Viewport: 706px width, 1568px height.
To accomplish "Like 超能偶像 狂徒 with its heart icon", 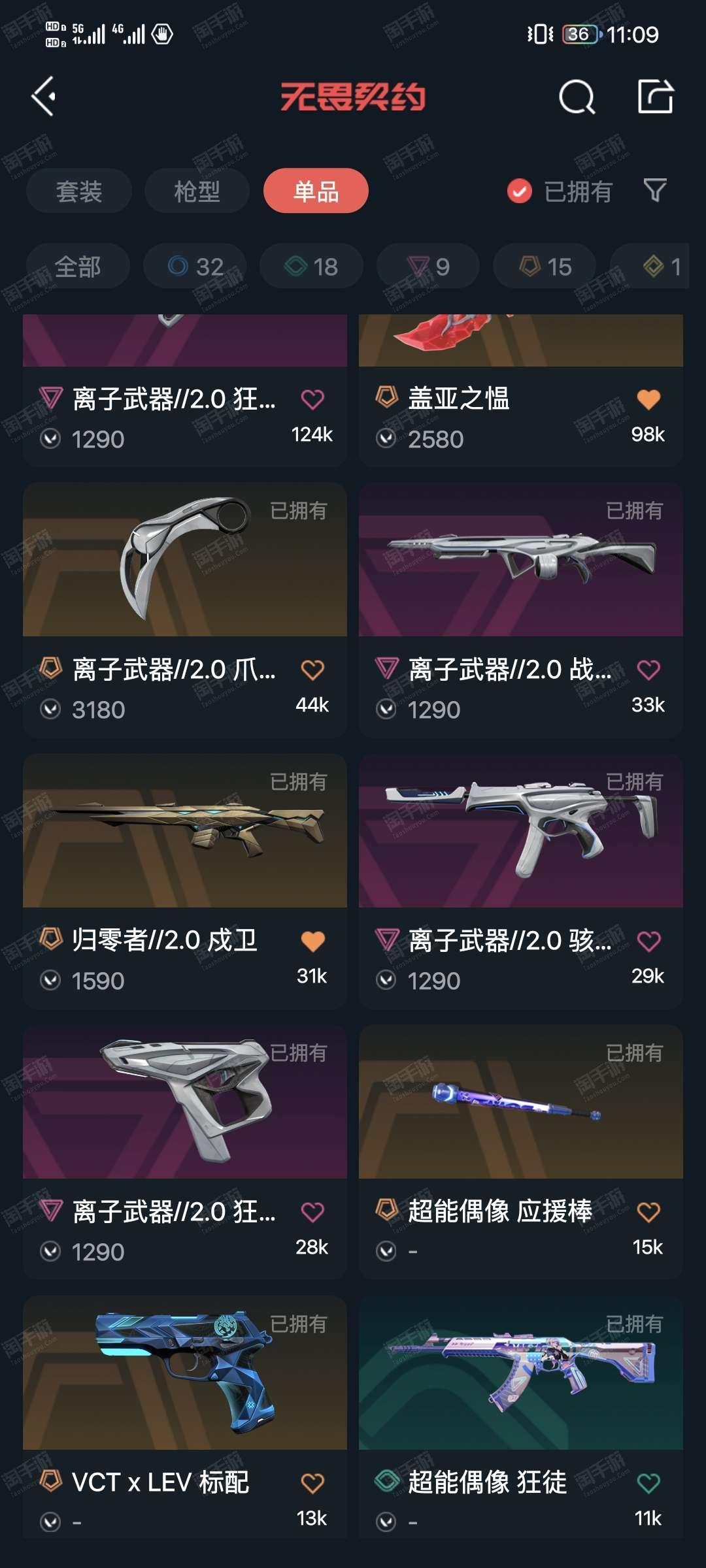I will point(648,1483).
